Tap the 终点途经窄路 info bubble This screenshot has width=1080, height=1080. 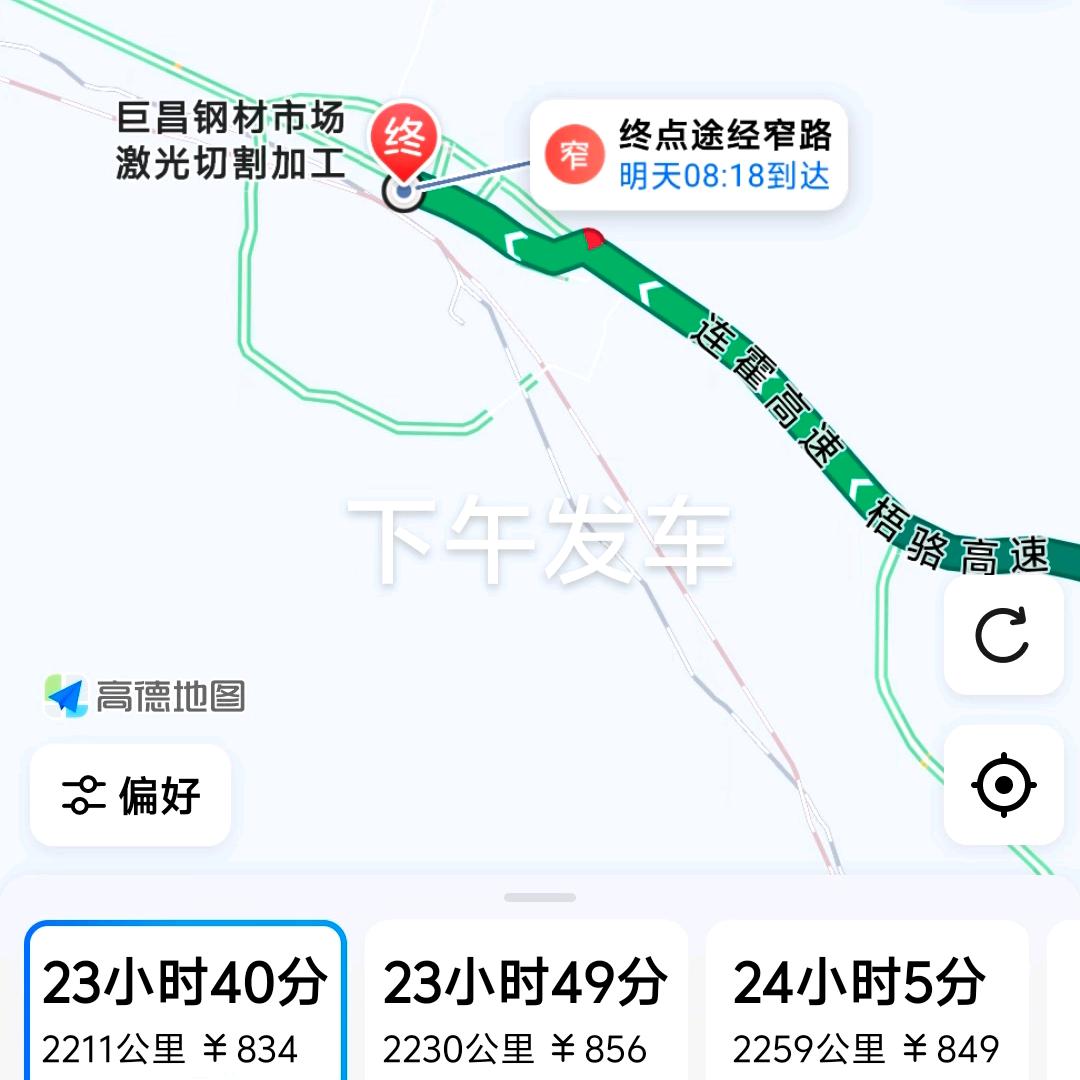(x=690, y=155)
